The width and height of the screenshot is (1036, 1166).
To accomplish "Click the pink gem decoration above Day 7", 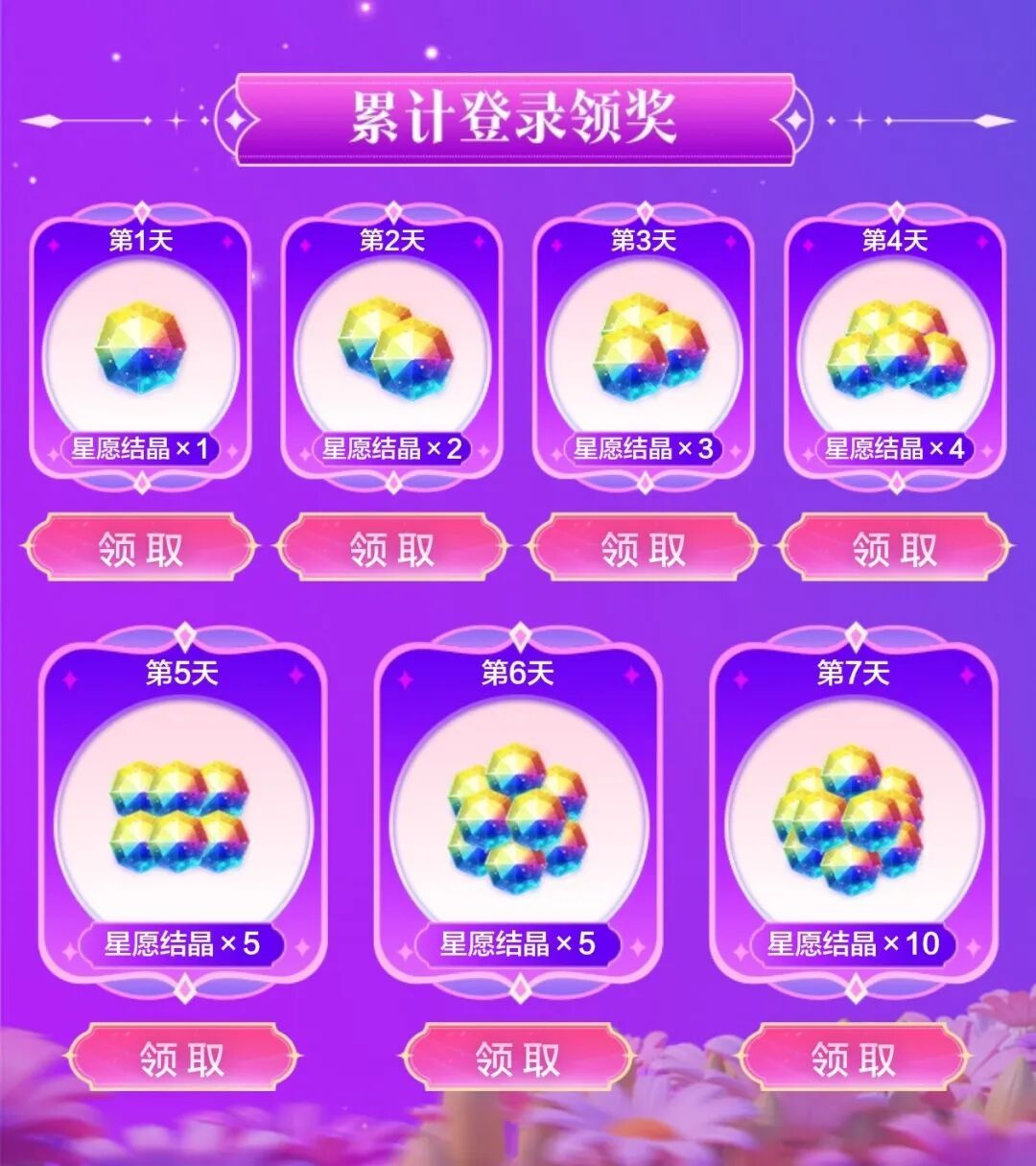I will tap(854, 635).
